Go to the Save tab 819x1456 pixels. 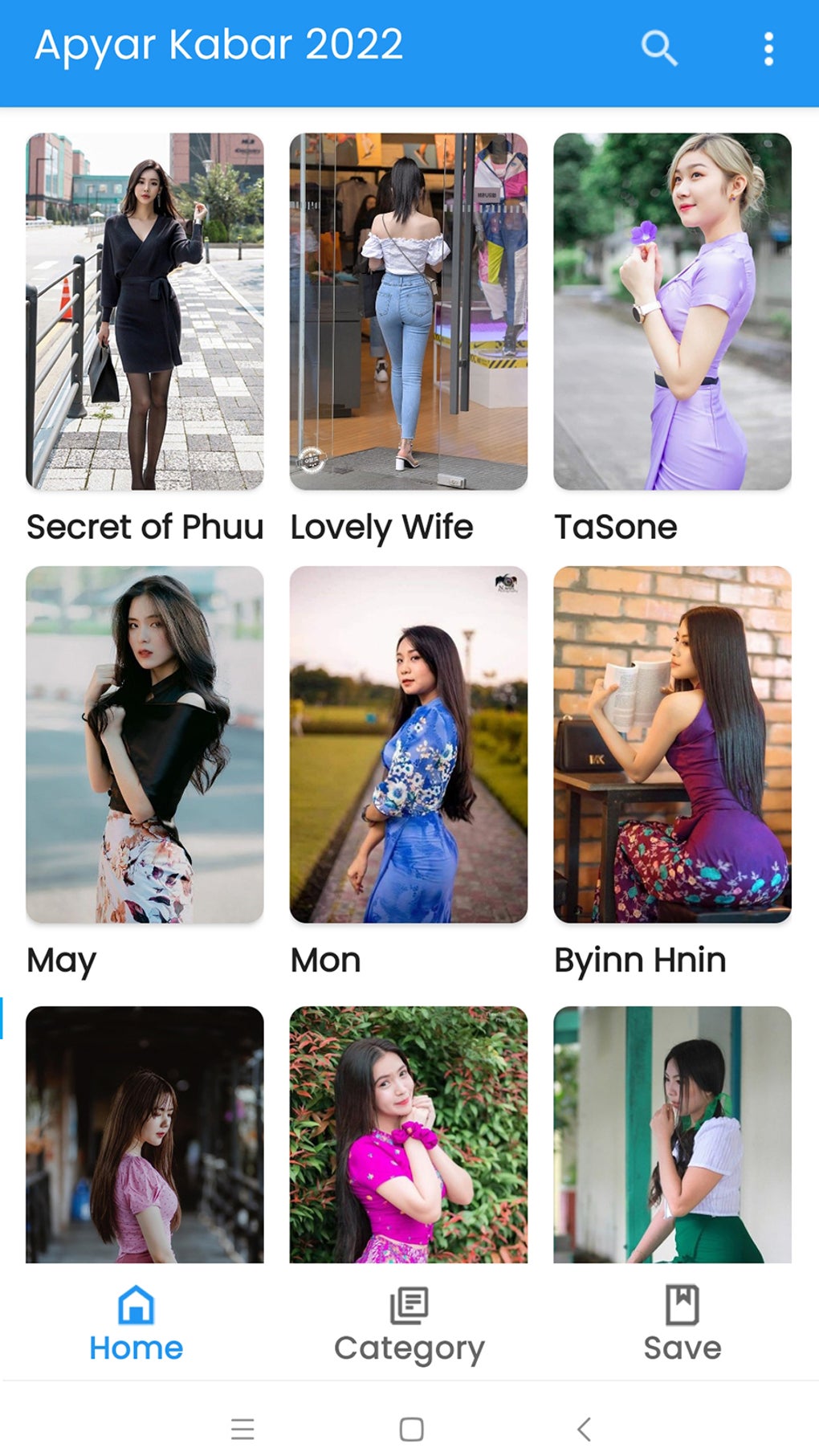[x=682, y=1324]
